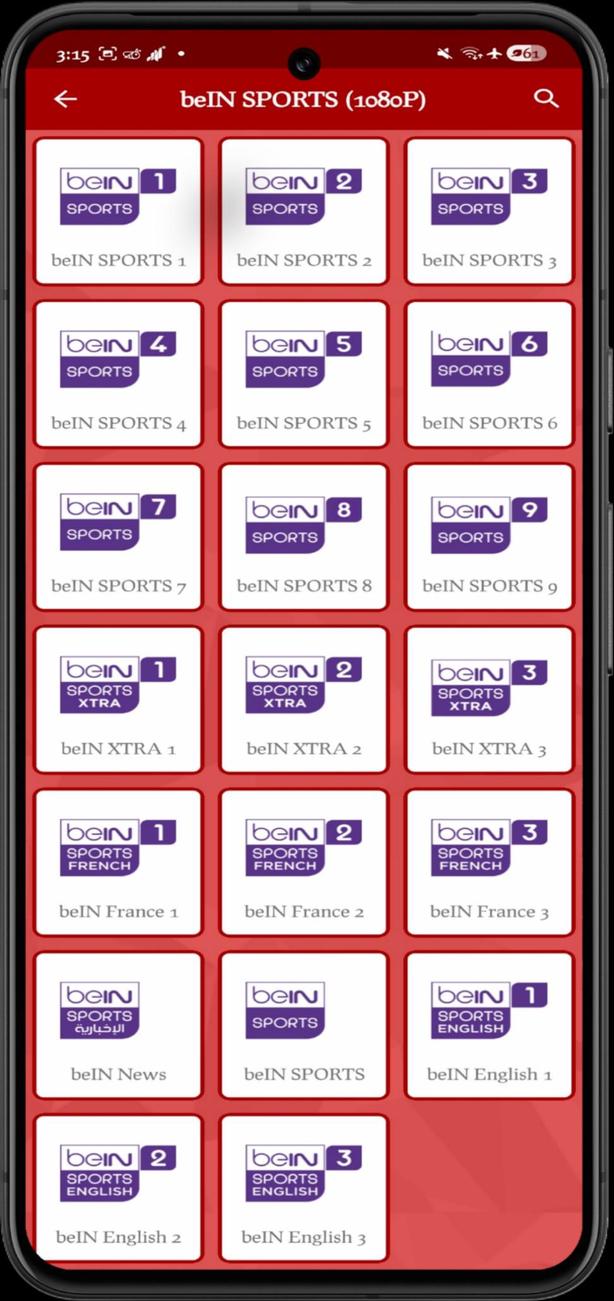The image size is (614, 1301).
Task: Open the beIN News channel
Action: pos(118,1026)
